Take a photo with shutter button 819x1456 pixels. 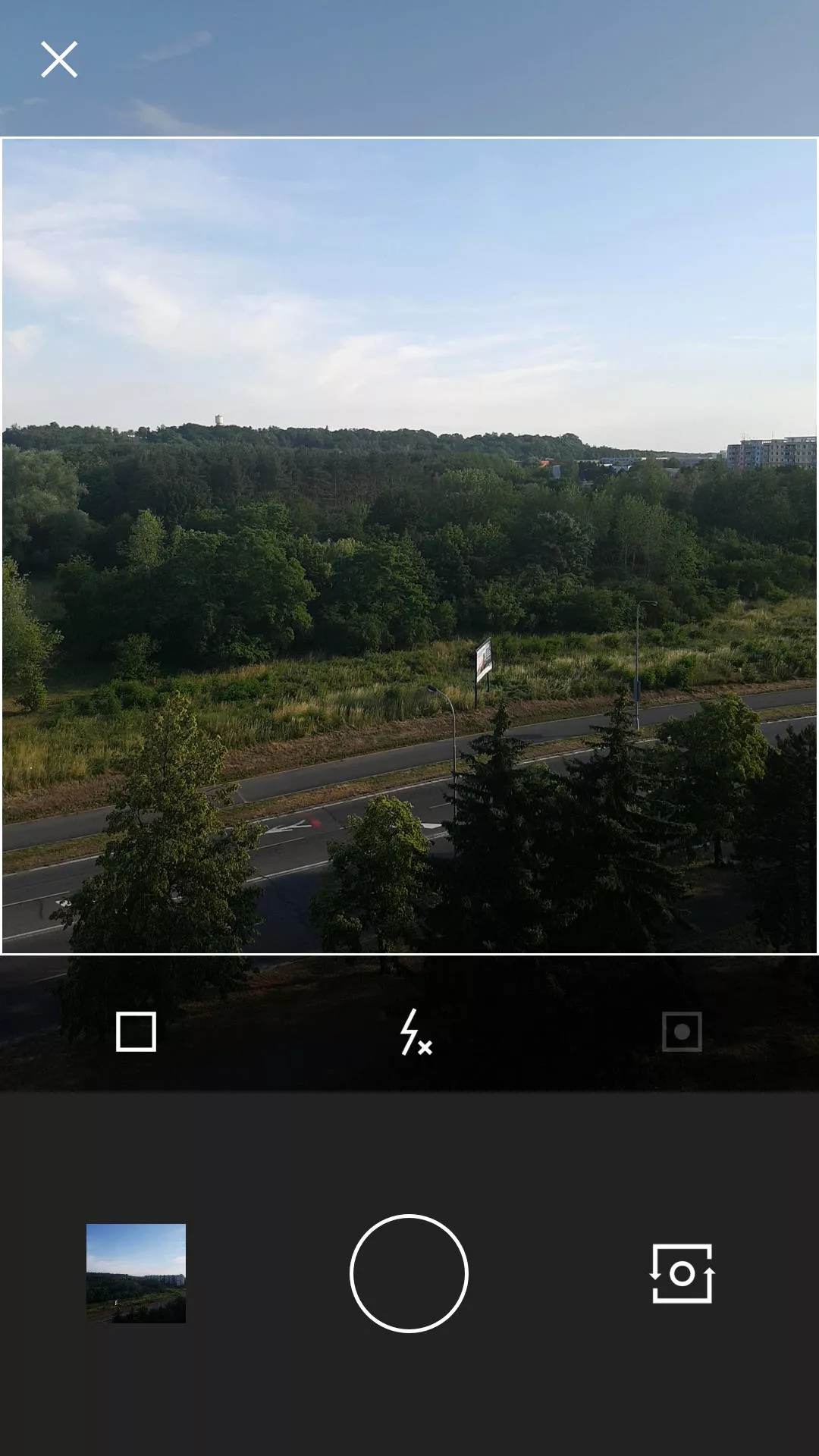(x=409, y=1273)
